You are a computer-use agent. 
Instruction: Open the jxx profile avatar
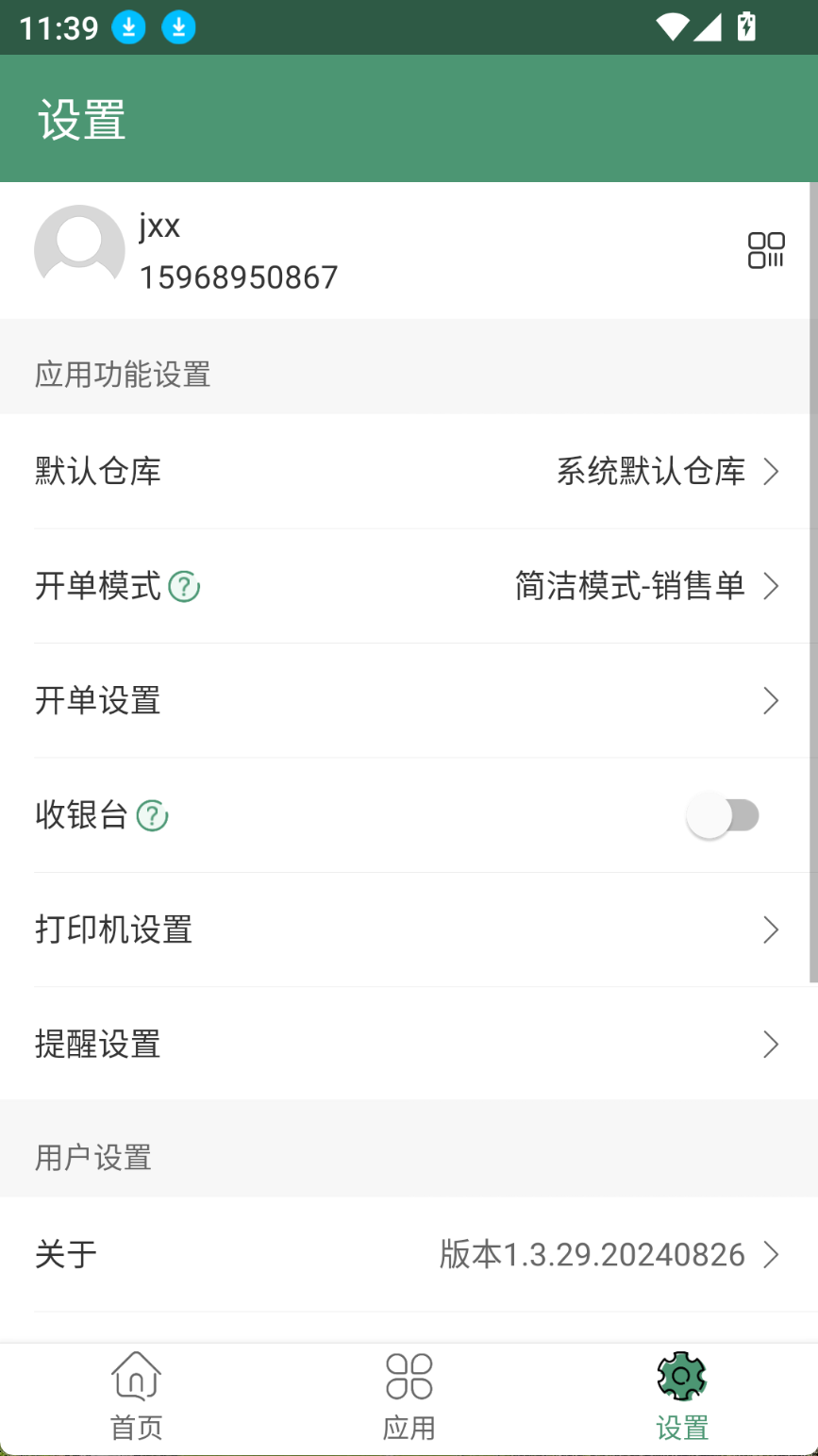pos(79,250)
